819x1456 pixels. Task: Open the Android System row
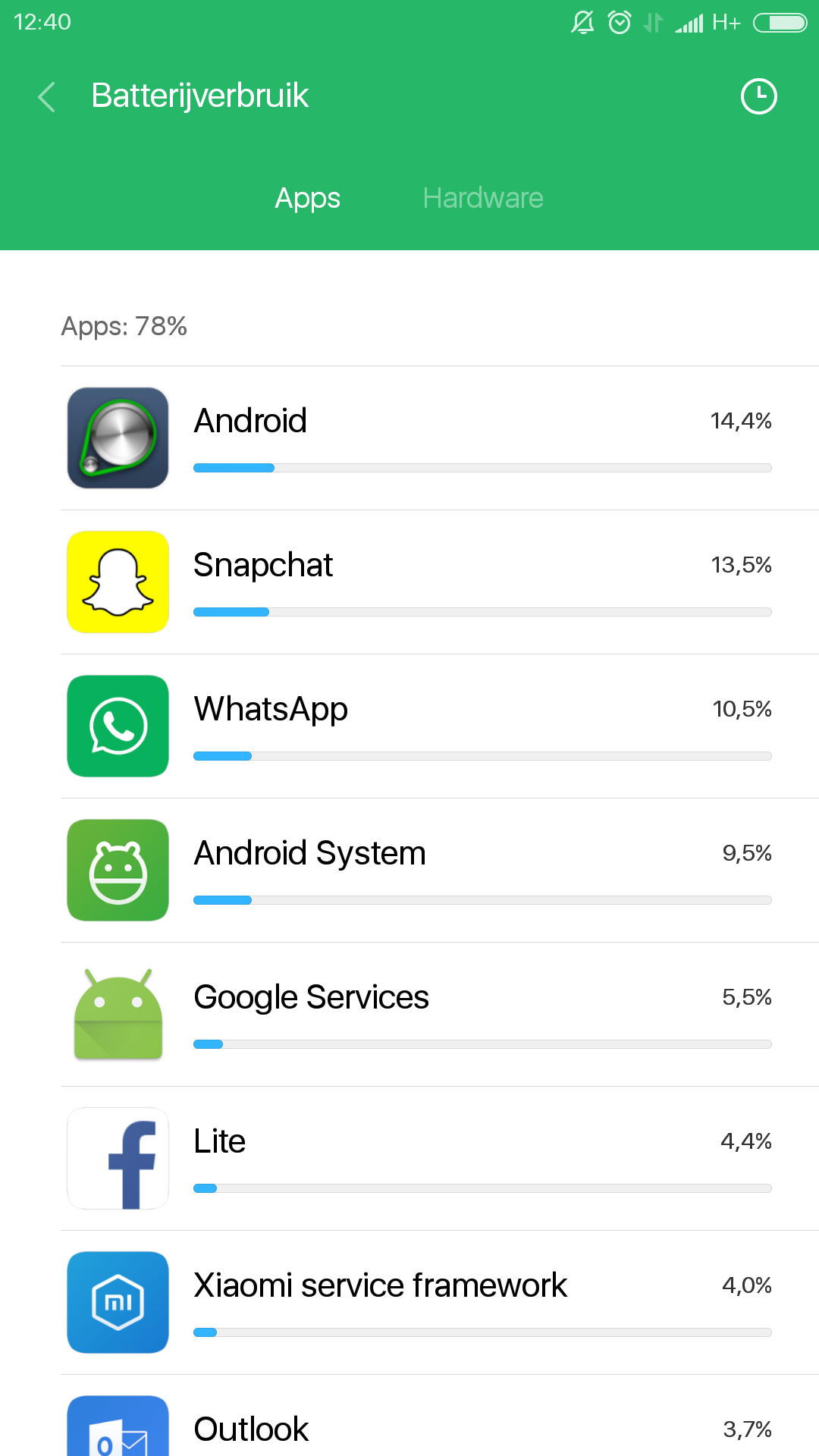click(440, 871)
